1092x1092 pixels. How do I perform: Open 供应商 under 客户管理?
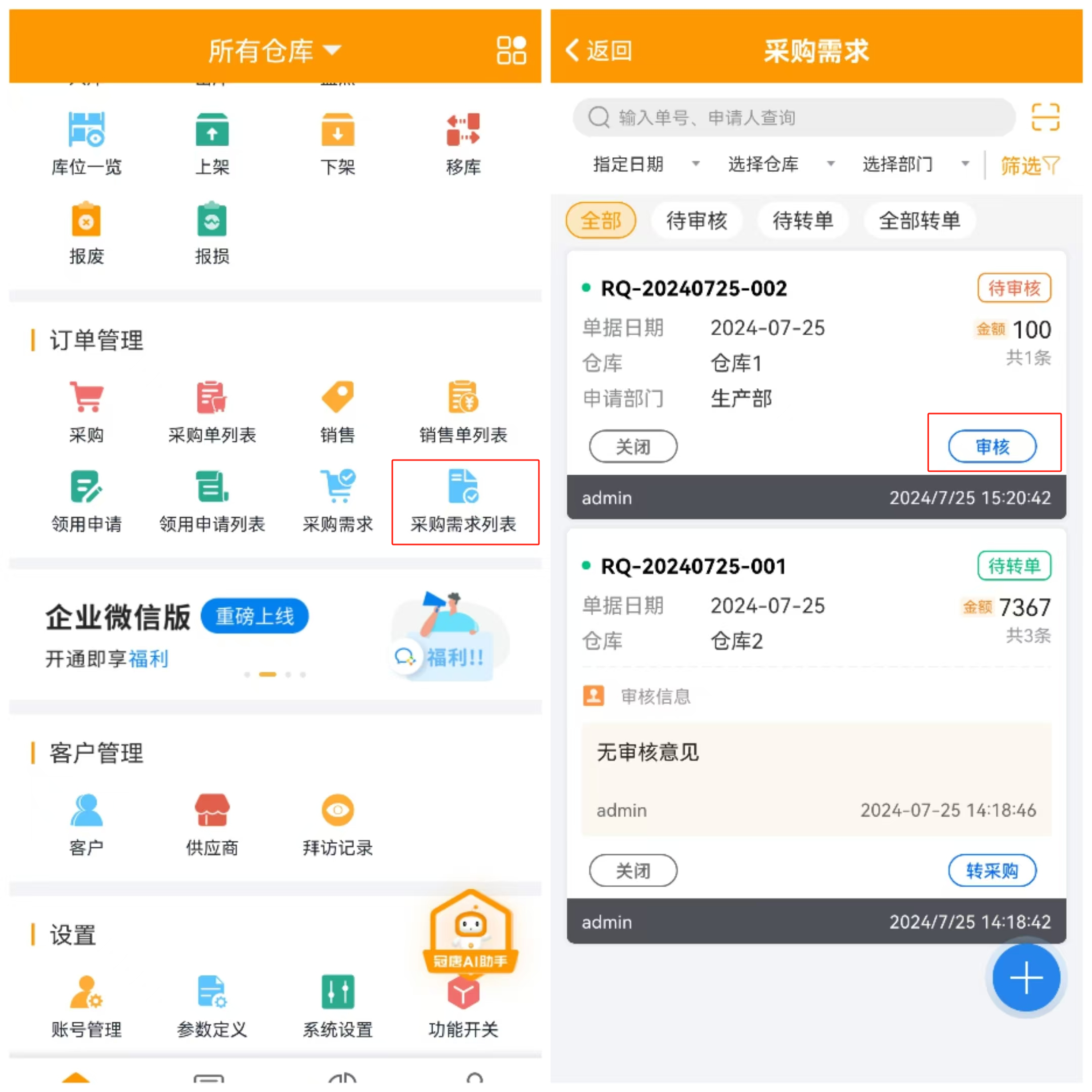(x=212, y=824)
